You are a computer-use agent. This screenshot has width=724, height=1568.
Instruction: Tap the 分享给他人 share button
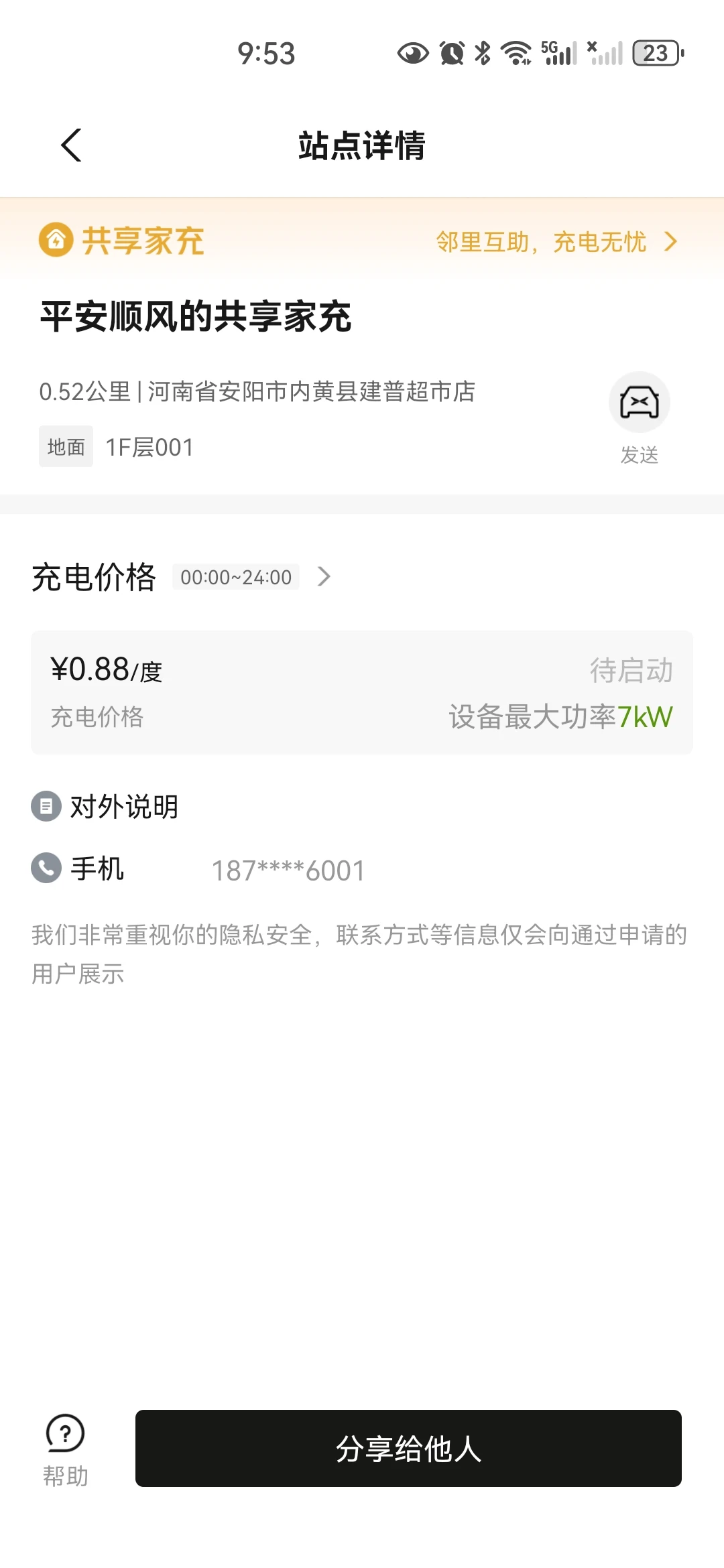pos(408,1449)
